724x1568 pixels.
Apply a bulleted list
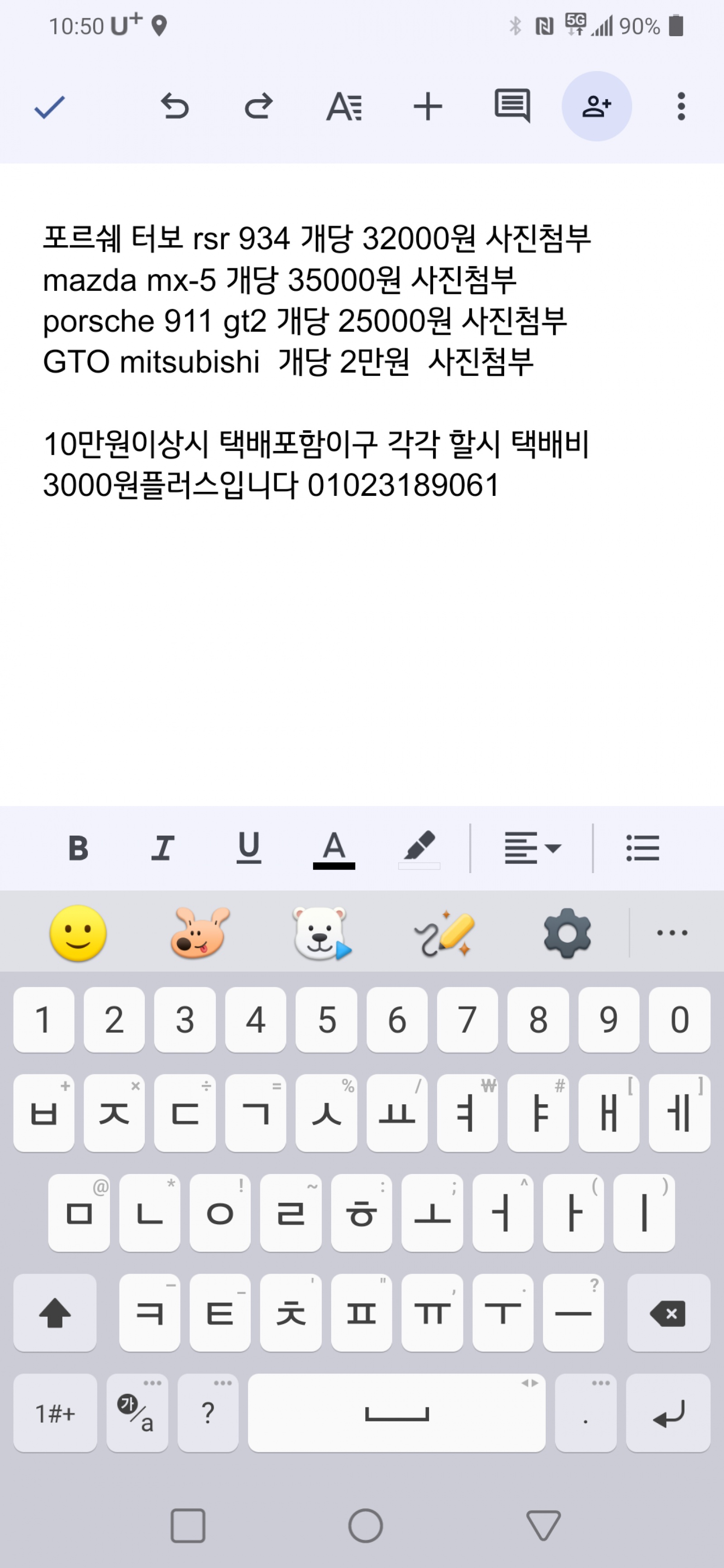coord(643,847)
